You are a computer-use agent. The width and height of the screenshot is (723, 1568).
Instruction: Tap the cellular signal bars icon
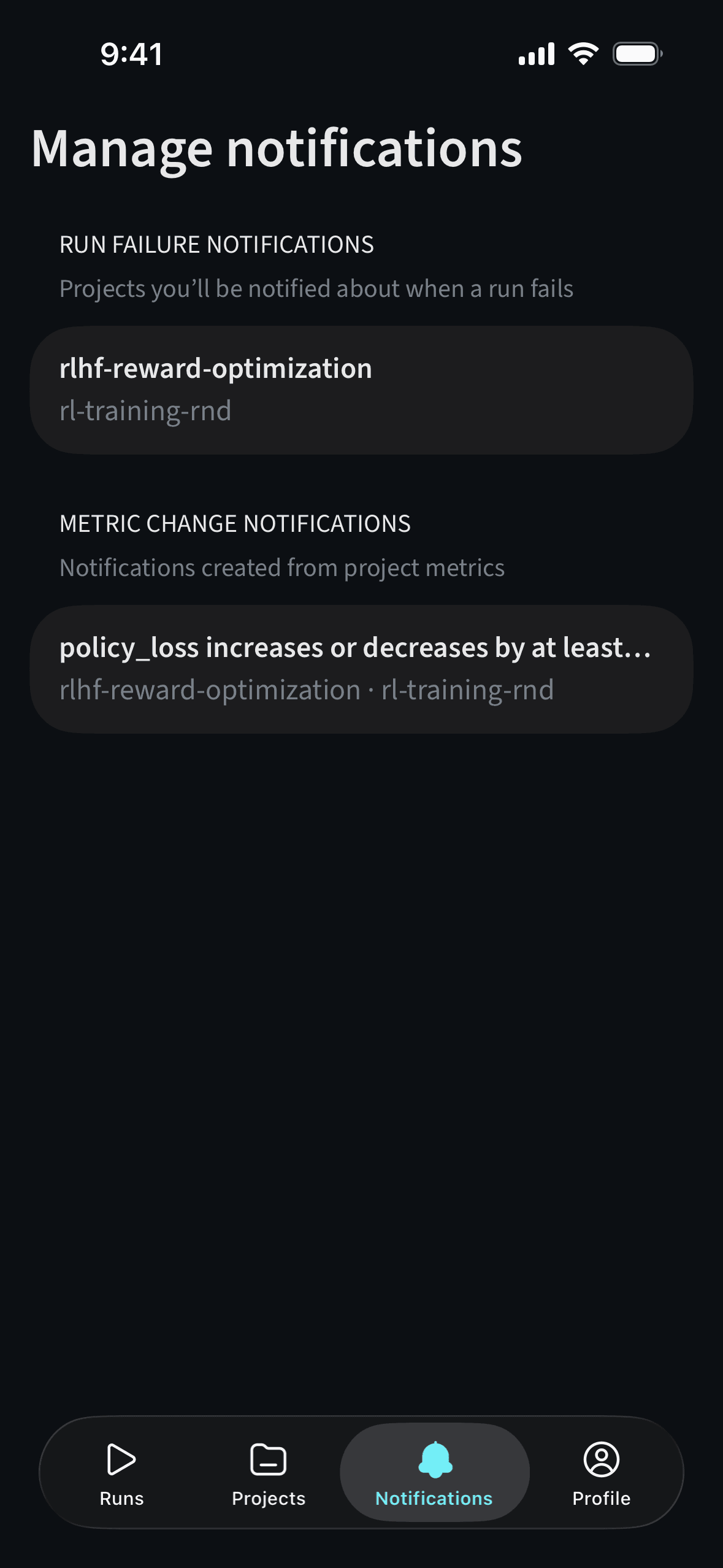(536, 54)
